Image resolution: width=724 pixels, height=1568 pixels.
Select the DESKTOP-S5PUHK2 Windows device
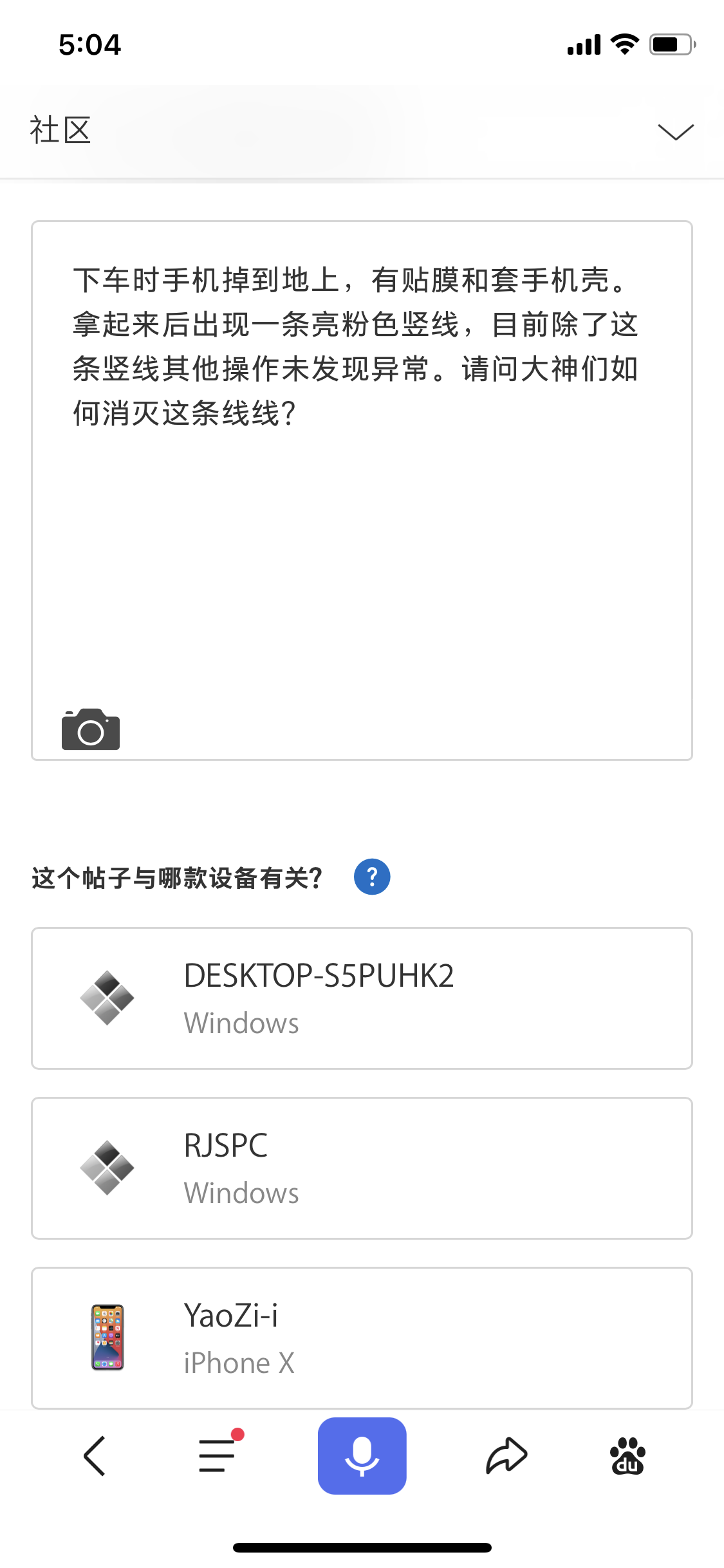coord(362,998)
